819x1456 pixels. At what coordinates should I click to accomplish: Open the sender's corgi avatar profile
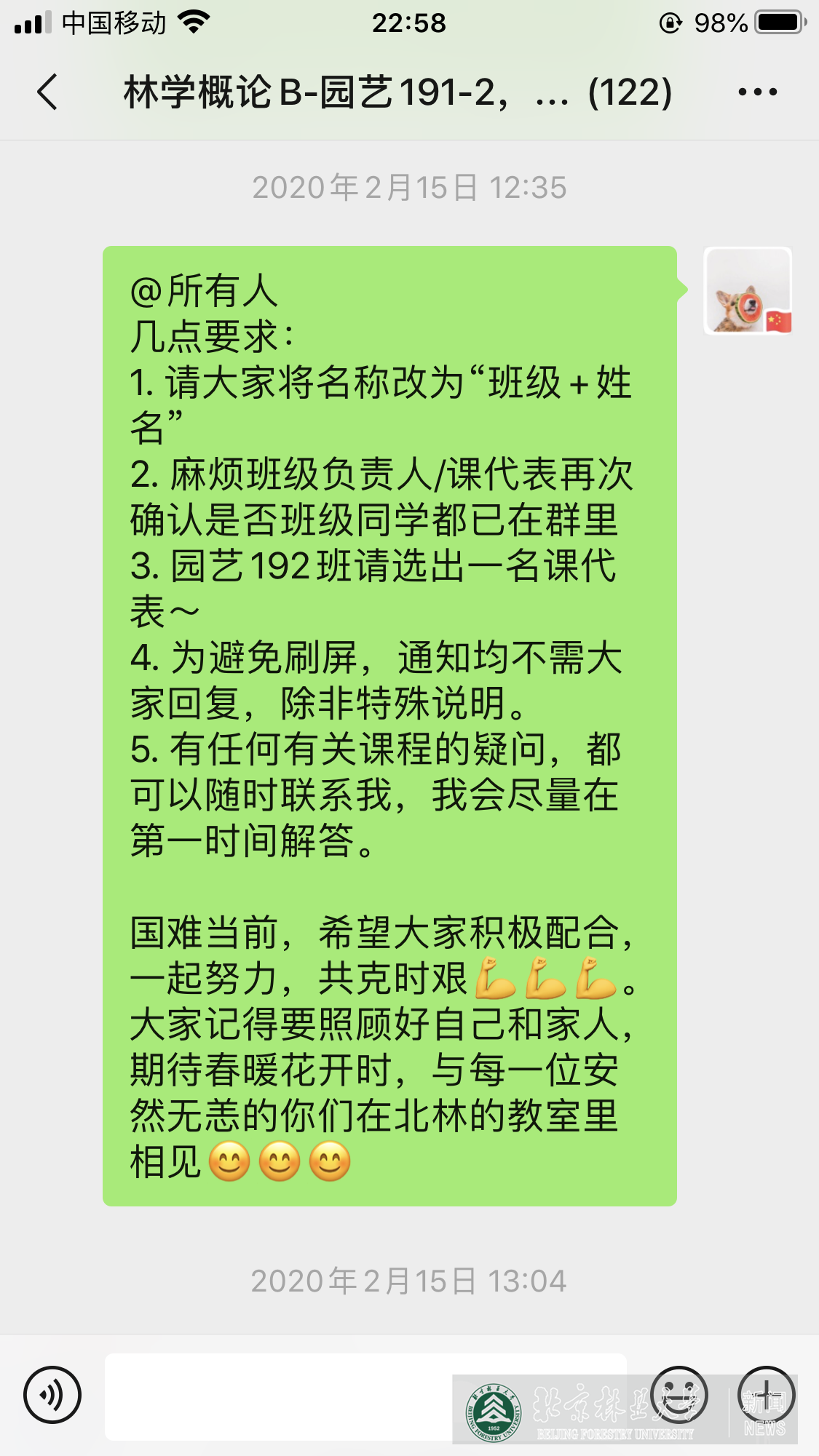[748, 291]
